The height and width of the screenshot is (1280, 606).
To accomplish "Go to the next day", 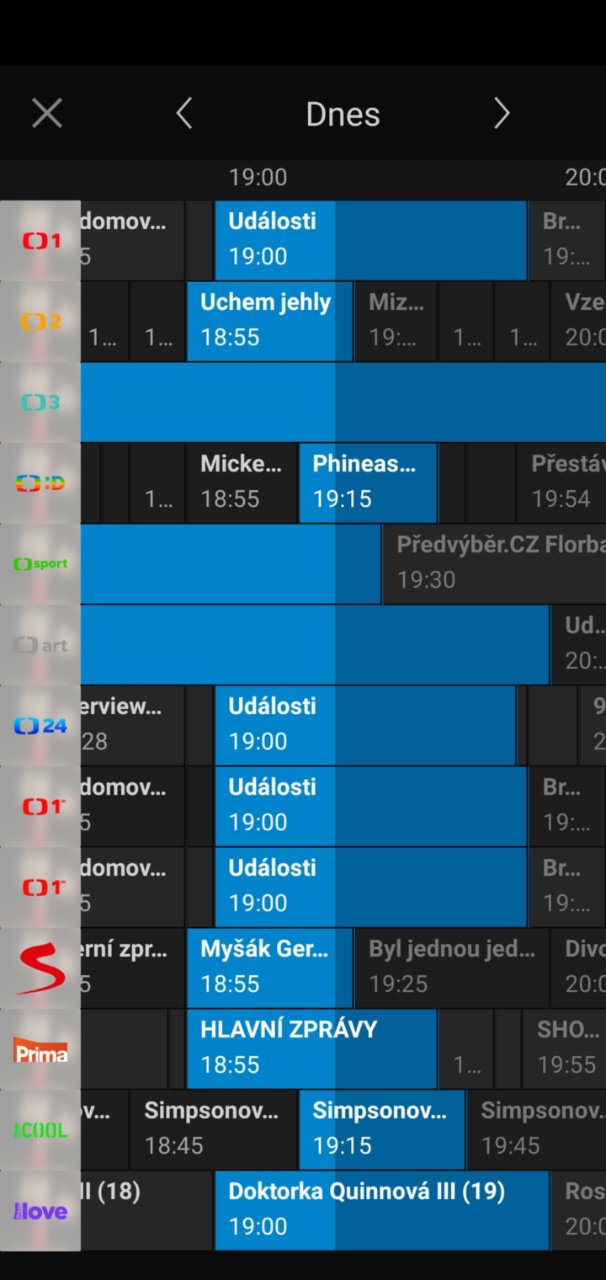I will coord(501,113).
